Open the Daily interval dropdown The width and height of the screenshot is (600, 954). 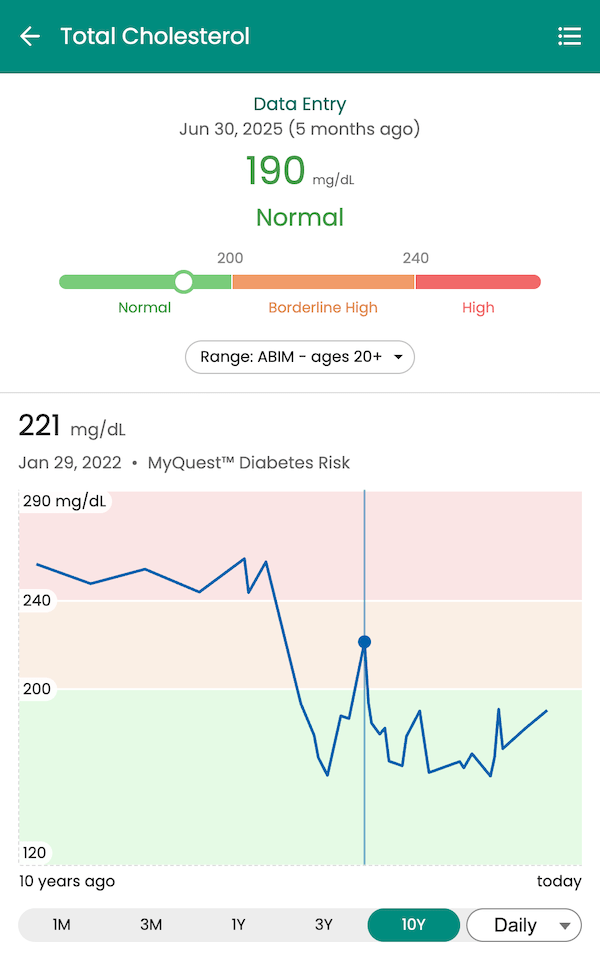[524, 925]
